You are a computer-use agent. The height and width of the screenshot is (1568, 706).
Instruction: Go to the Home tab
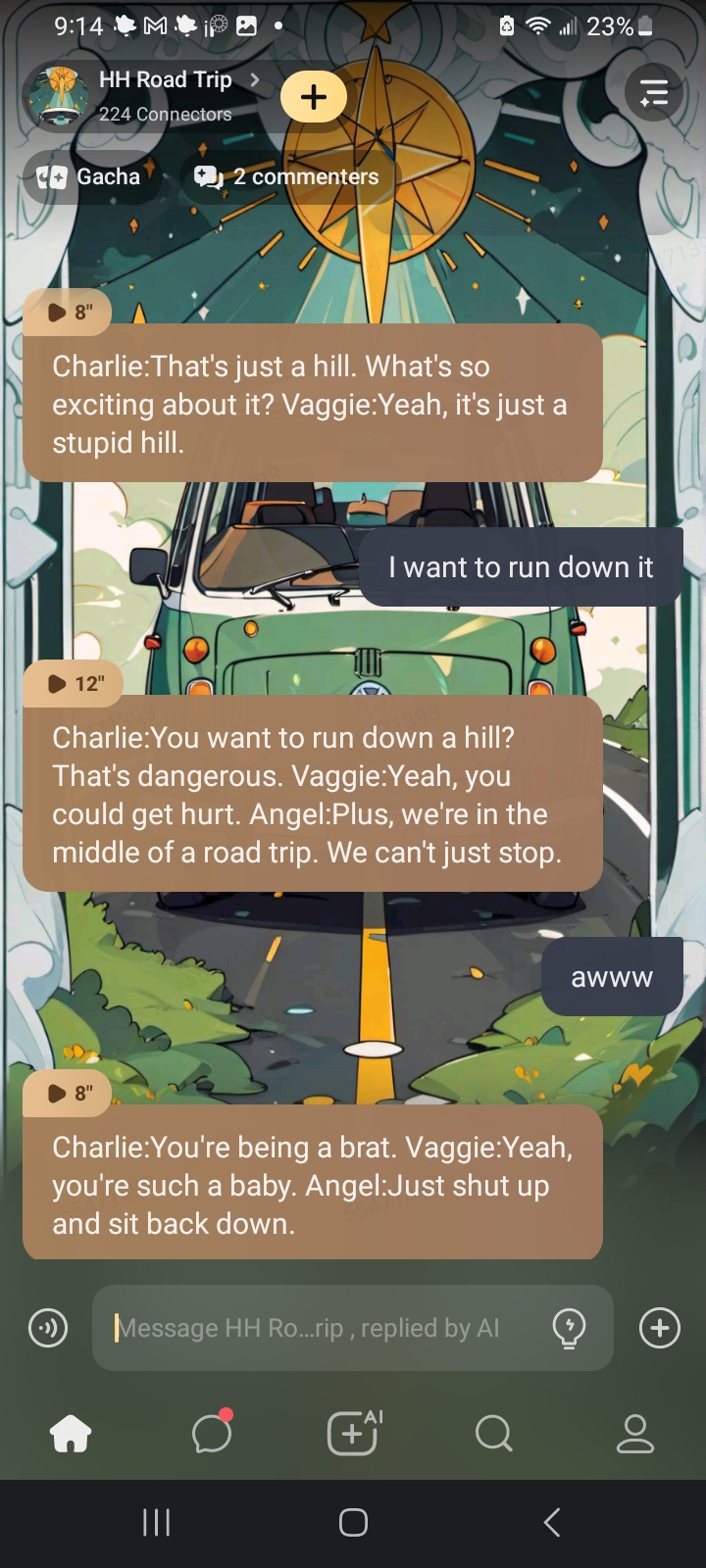point(71,1434)
